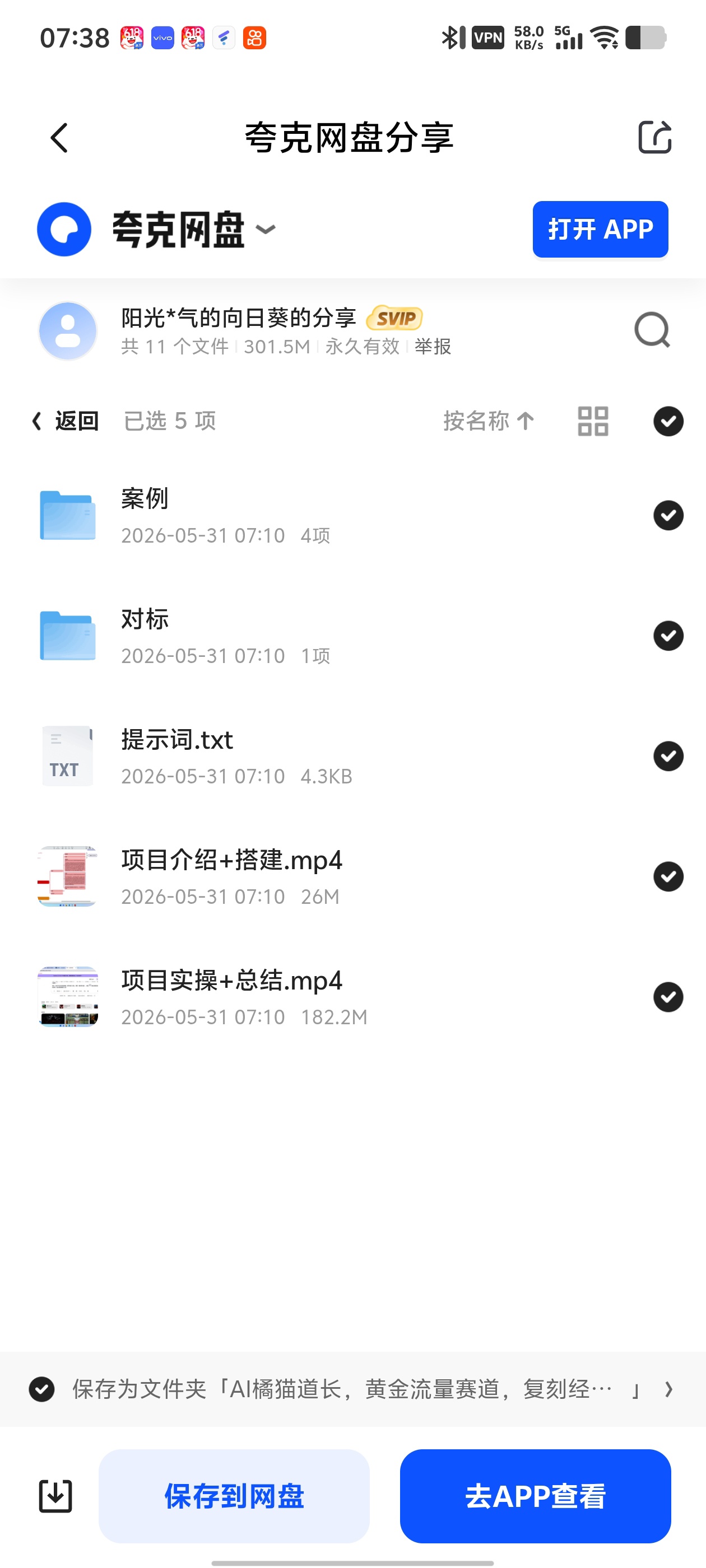Return to the parent folder via 返回

coord(65,421)
